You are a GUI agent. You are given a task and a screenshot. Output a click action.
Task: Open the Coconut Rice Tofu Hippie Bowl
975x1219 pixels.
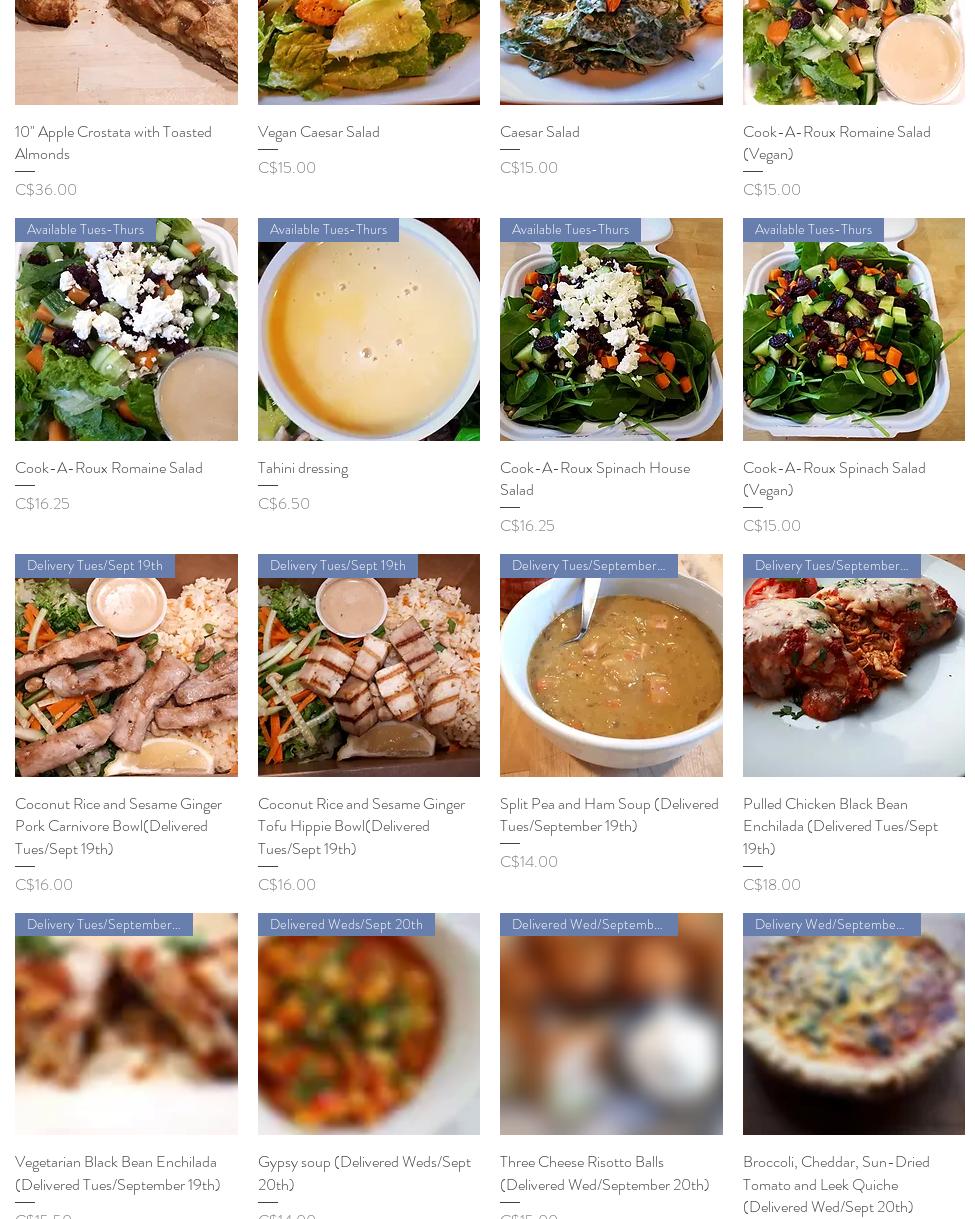pyautogui.click(x=361, y=825)
